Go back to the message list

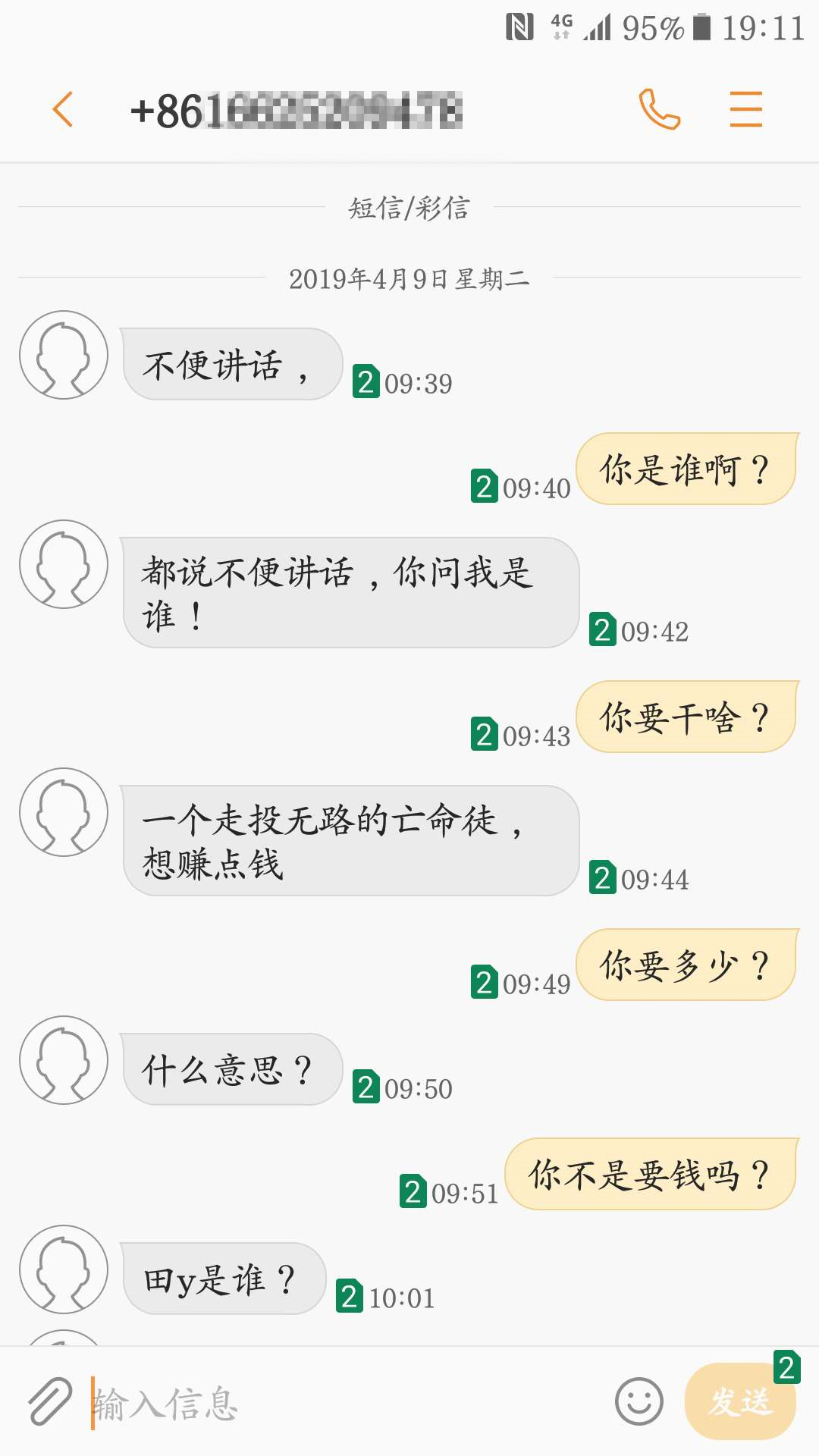pos(63,109)
